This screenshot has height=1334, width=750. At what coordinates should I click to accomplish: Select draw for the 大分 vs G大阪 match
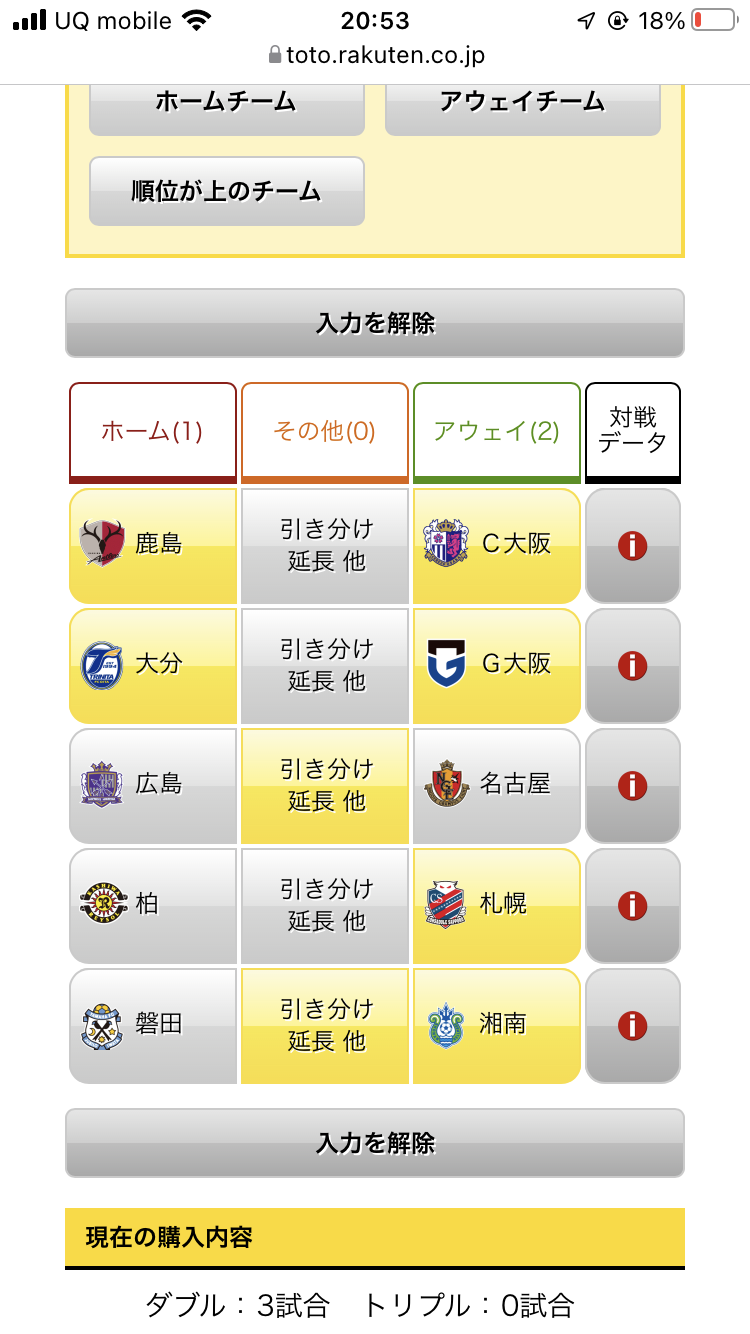[x=325, y=666]
